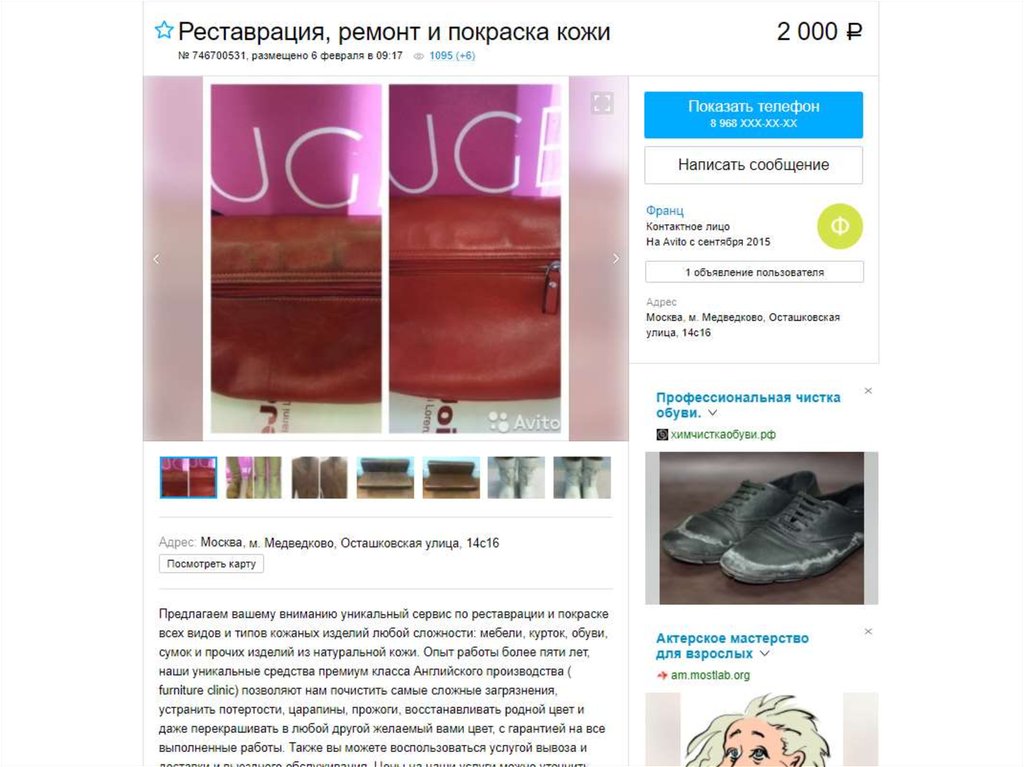
Task: Close the Профессиональная чистка обуви ad
Action: [868, 390]
